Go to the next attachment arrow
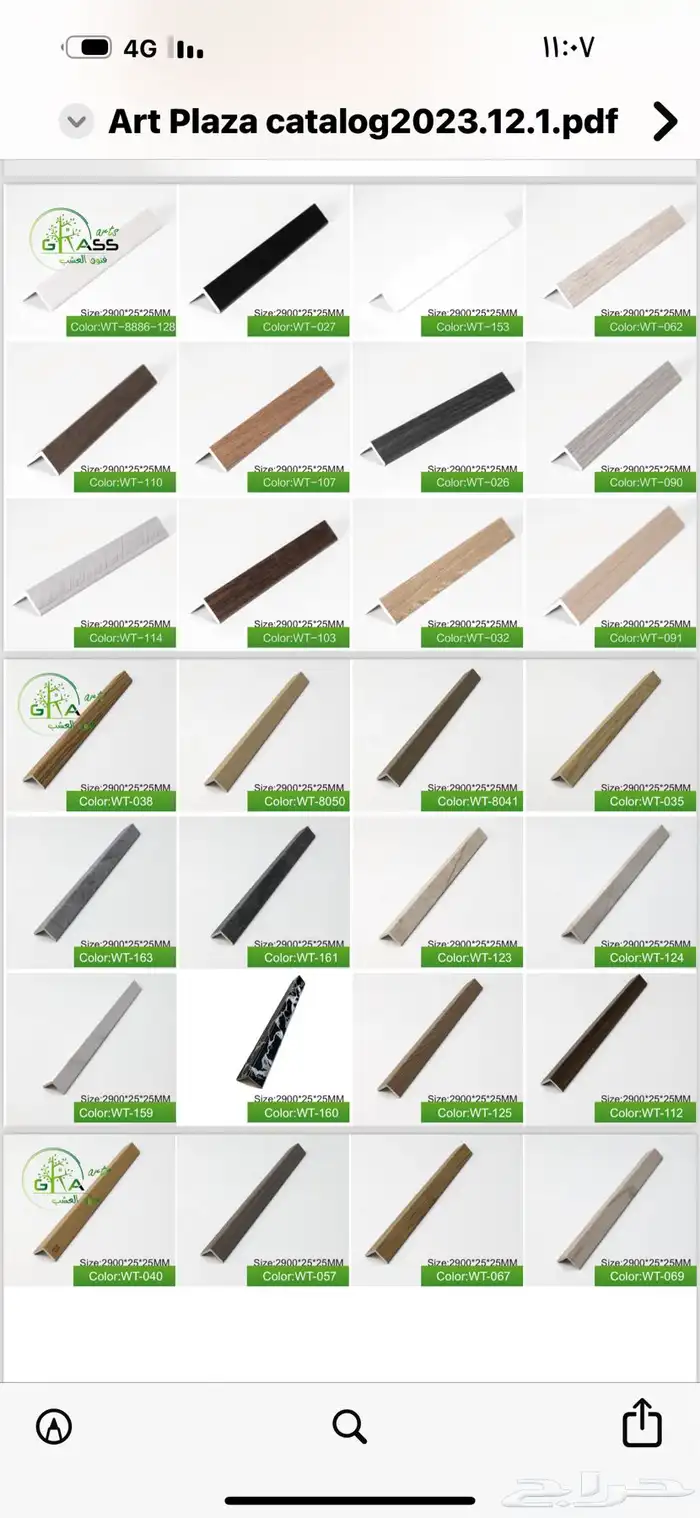This screenshot has height=1518, width=700. pyautogui.click(x=664, y=121)
